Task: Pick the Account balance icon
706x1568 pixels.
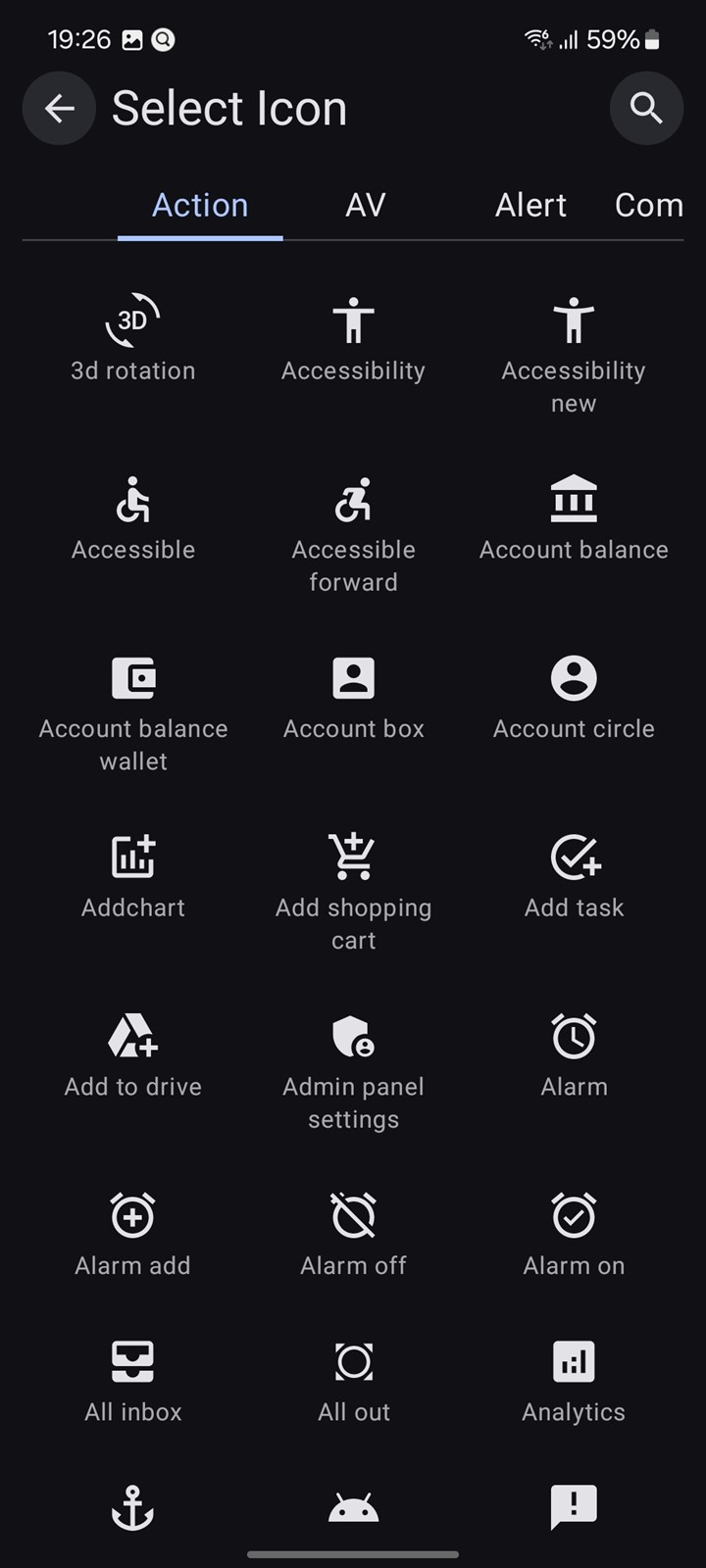Action: point(574,500)
